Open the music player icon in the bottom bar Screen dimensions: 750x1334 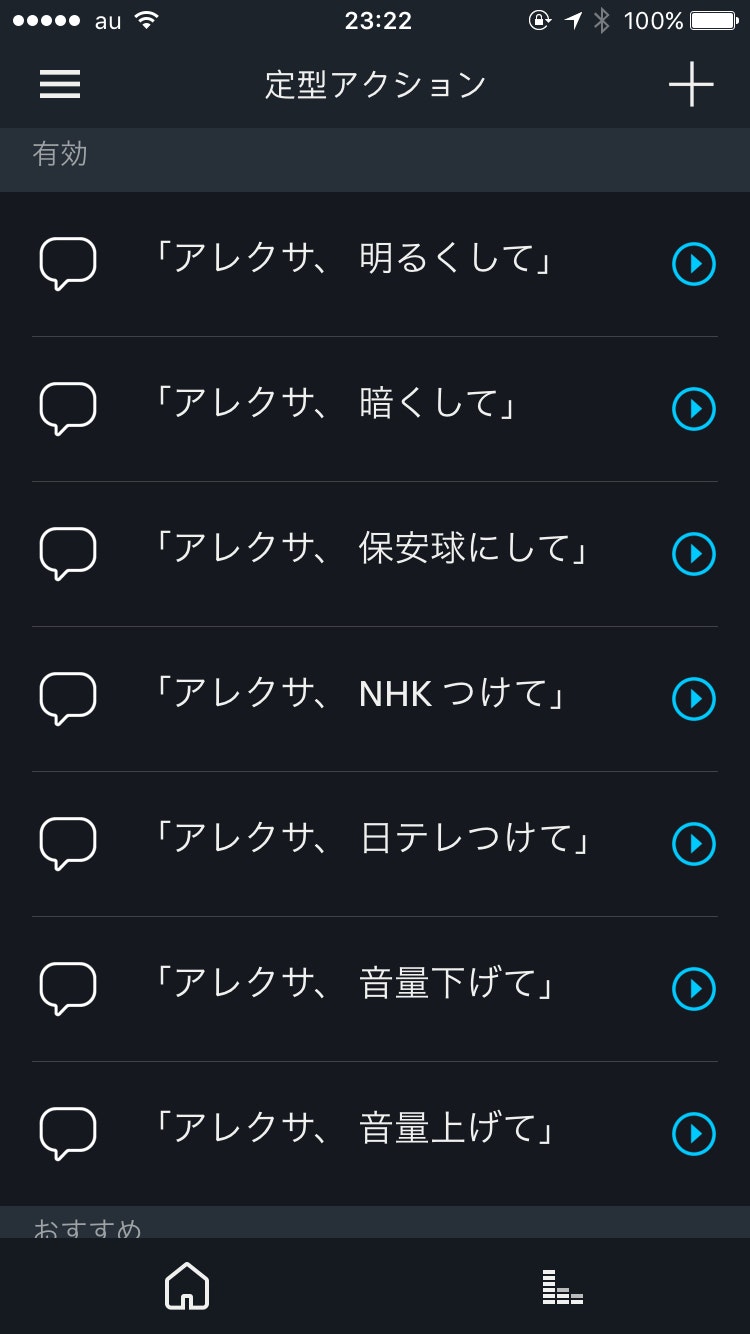[x=562, y=1288]
